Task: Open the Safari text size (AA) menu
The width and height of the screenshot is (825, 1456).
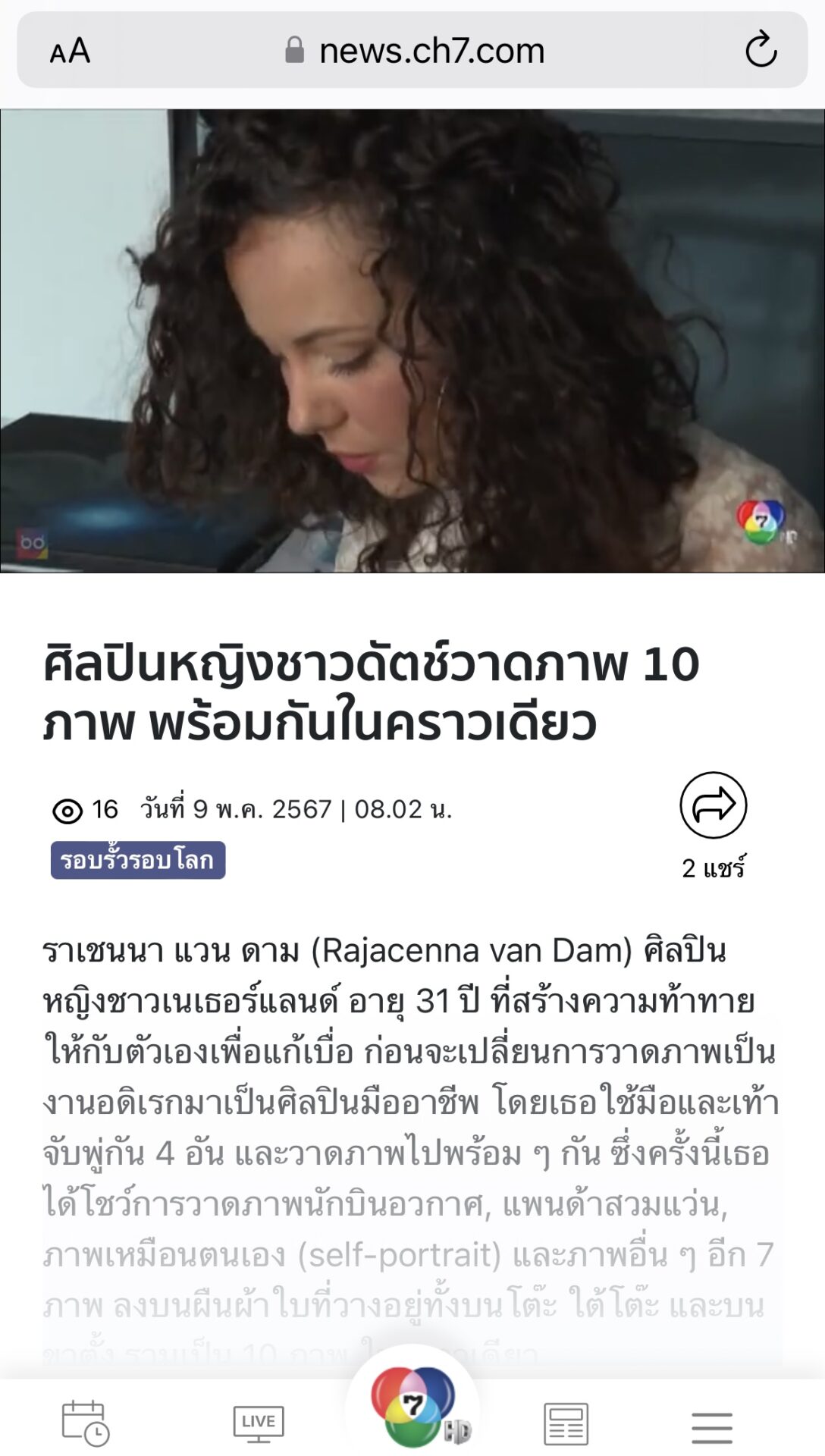Action: coord(70,52)
